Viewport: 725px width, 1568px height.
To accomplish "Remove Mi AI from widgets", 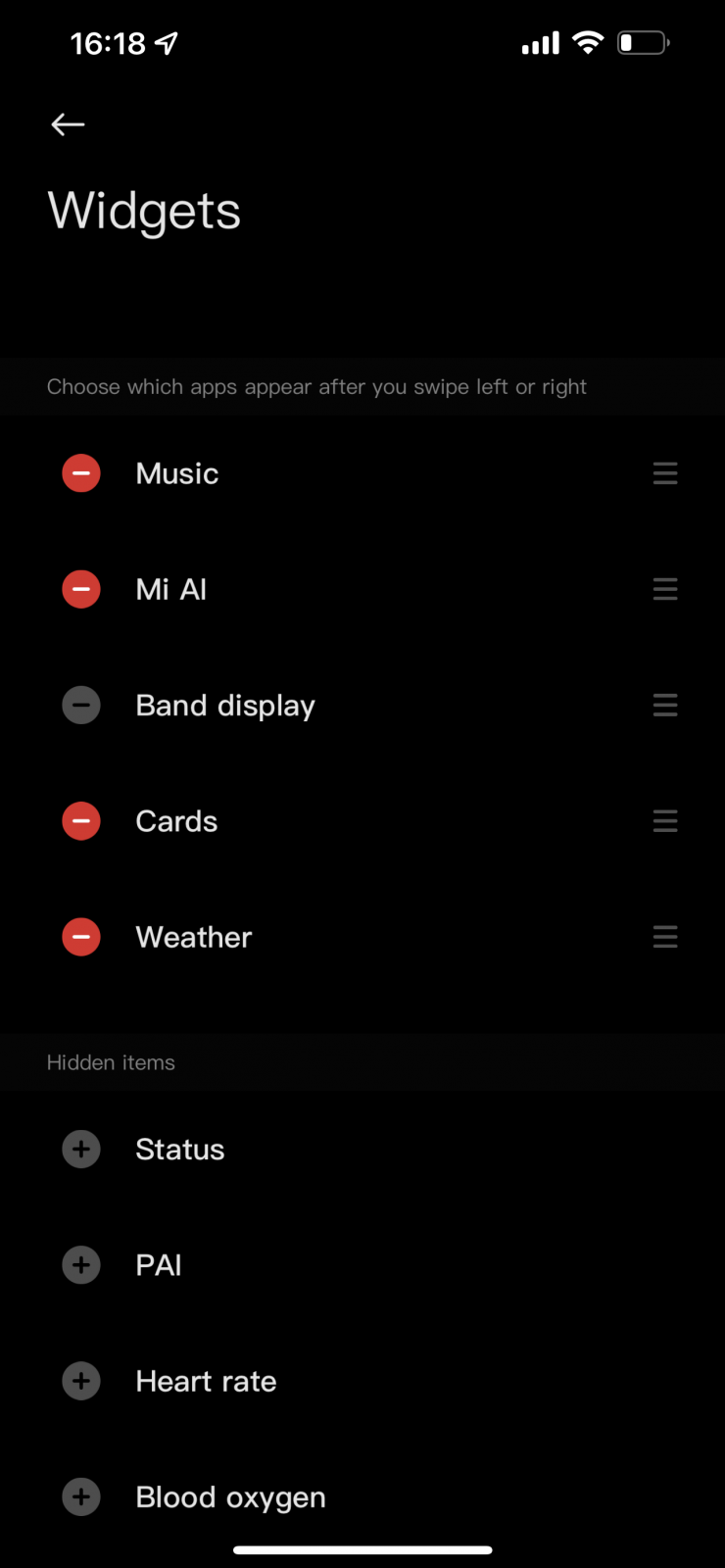I will point(81,589).
